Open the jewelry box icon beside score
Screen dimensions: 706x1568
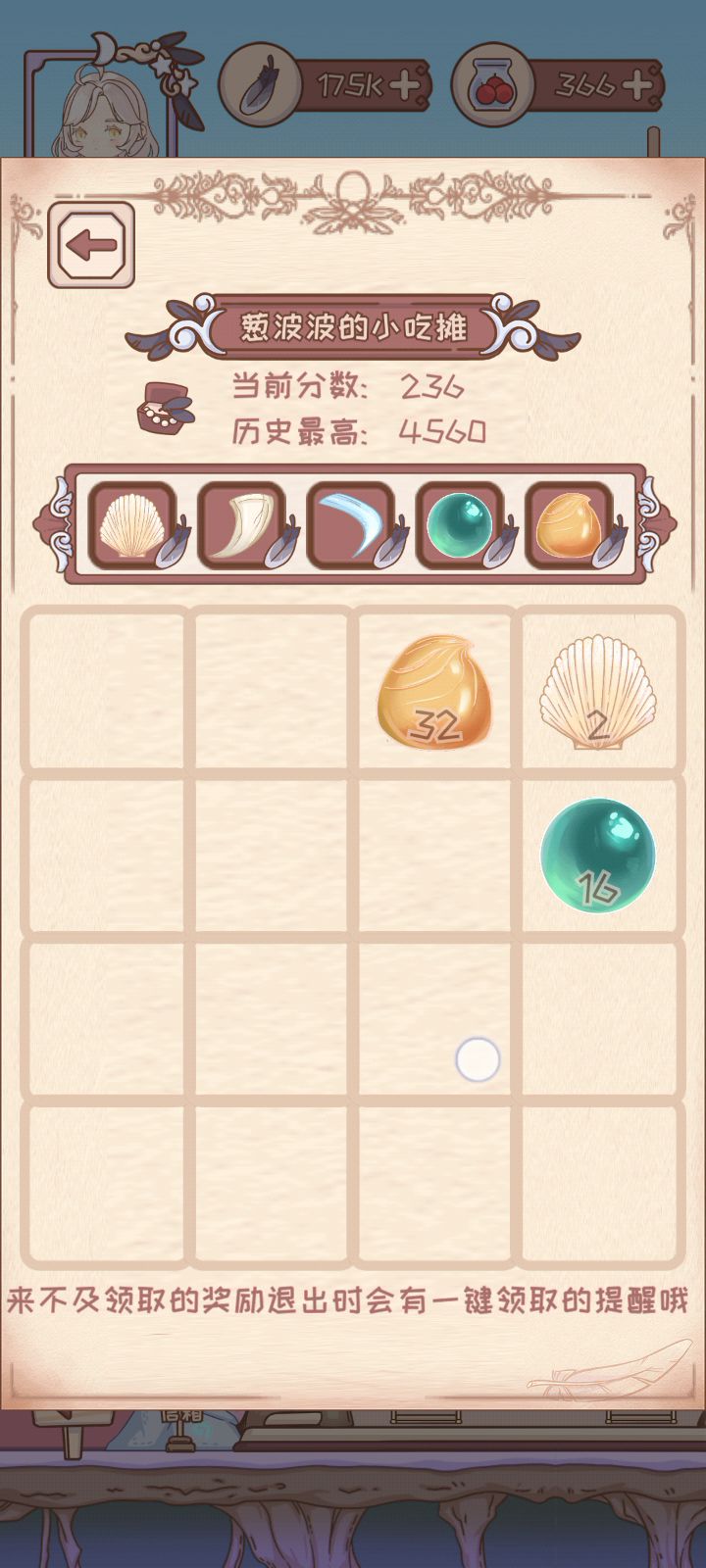[x=165, y=406]
